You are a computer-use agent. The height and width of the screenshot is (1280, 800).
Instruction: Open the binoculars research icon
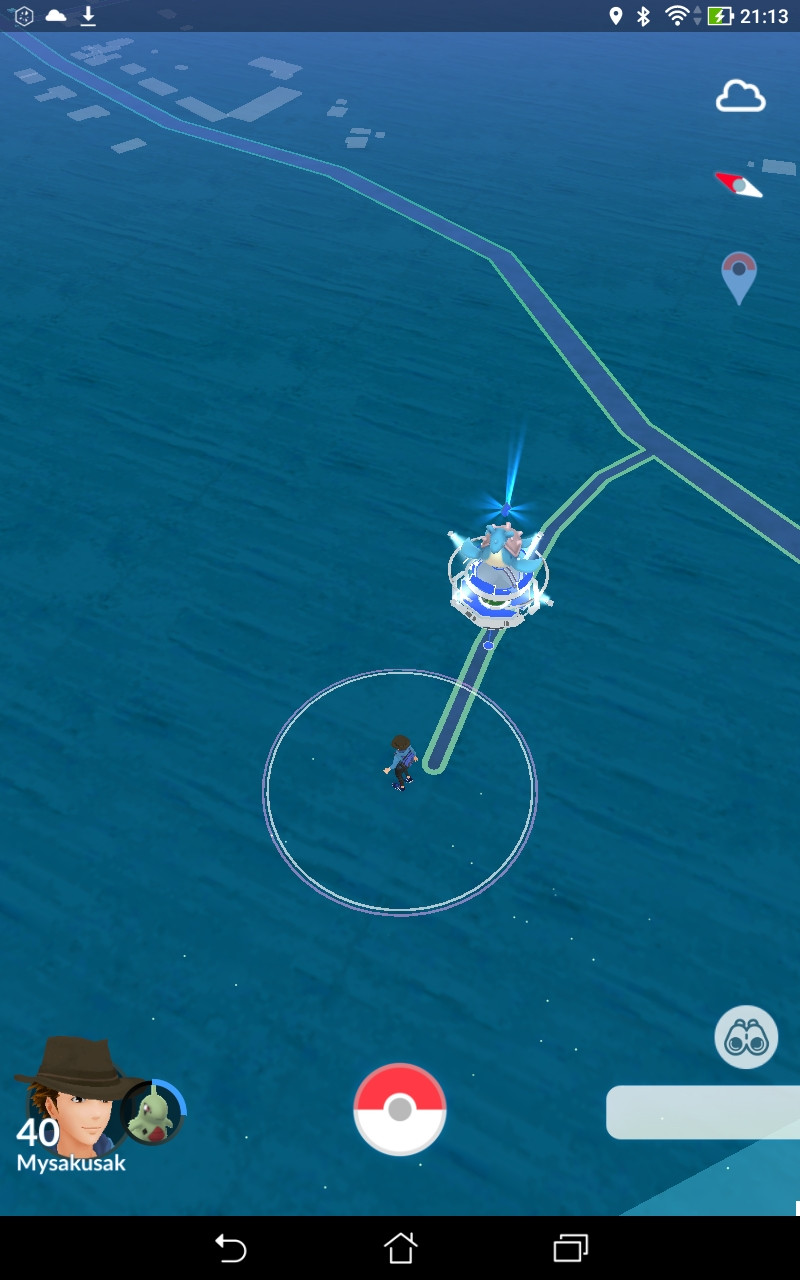746,1038
